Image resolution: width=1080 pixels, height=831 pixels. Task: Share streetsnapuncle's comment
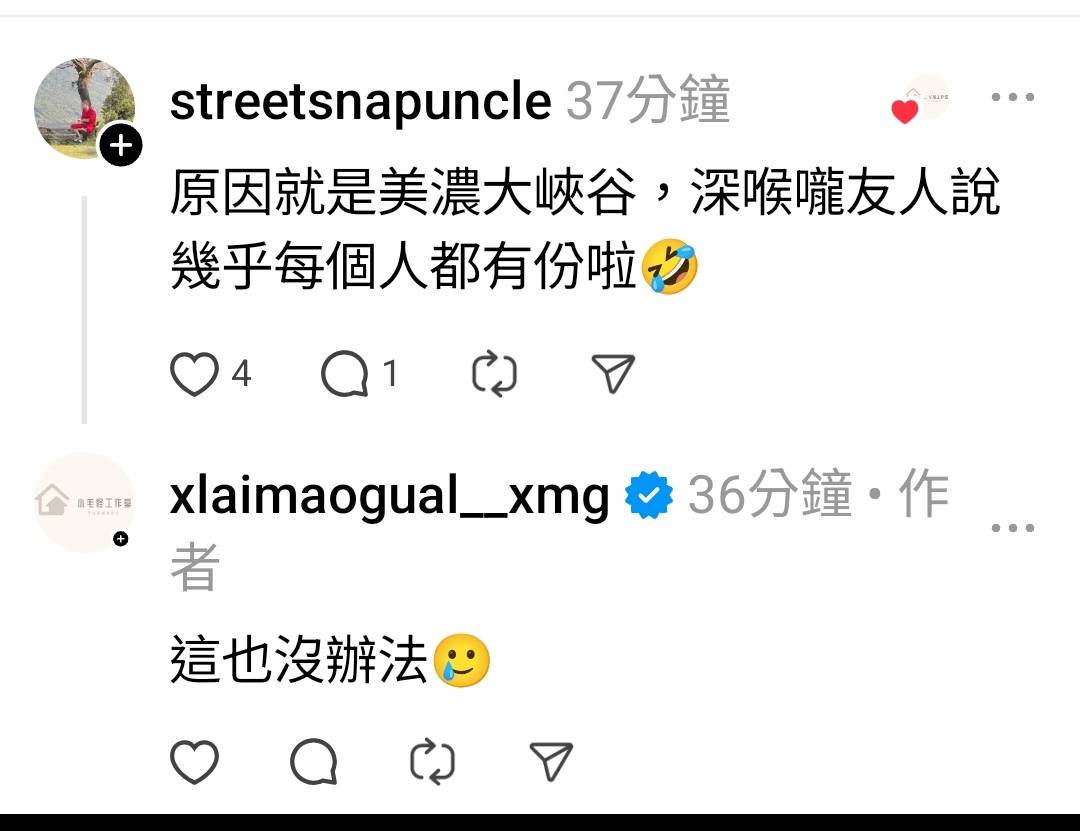(x=613, y=375)
